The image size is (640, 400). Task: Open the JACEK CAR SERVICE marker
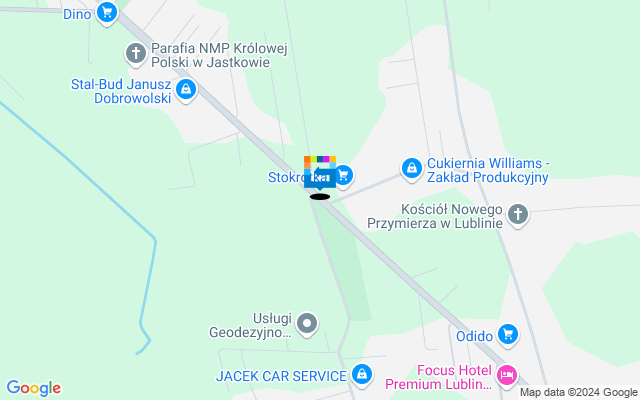(363, 376)
